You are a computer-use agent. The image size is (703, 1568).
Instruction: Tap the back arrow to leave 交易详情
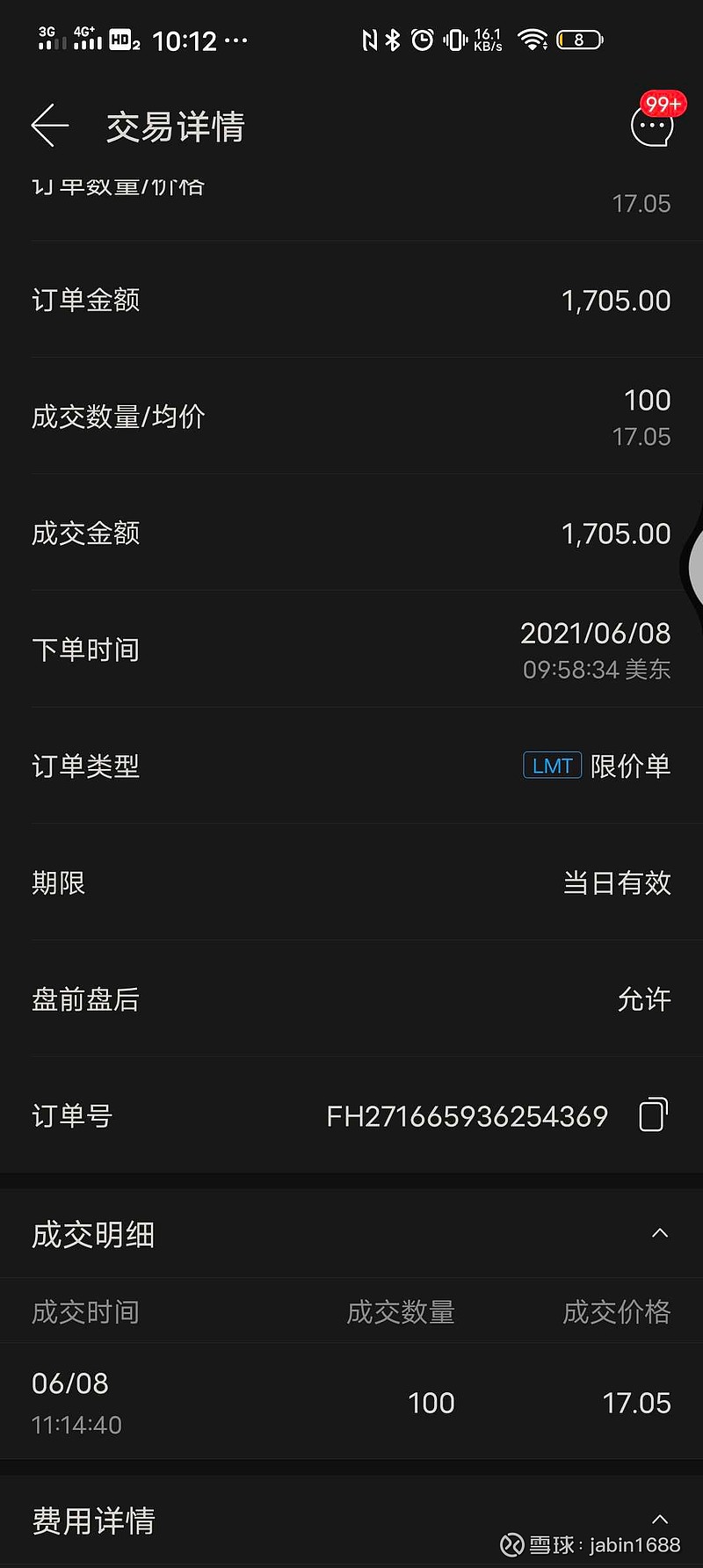(x=50, y=125)
